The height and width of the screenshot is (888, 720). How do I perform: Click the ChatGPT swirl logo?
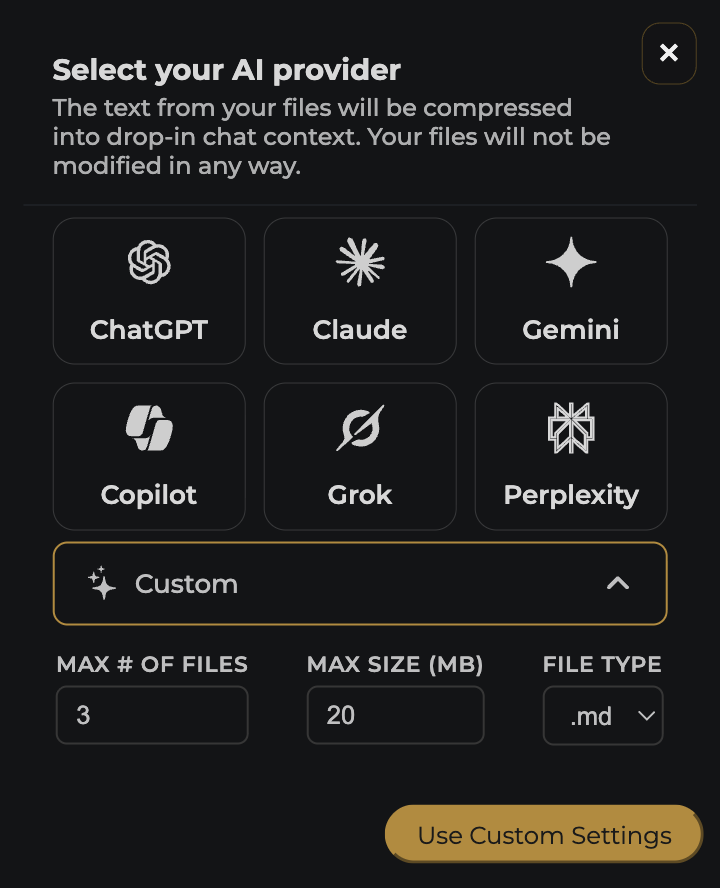coord(148,261)
